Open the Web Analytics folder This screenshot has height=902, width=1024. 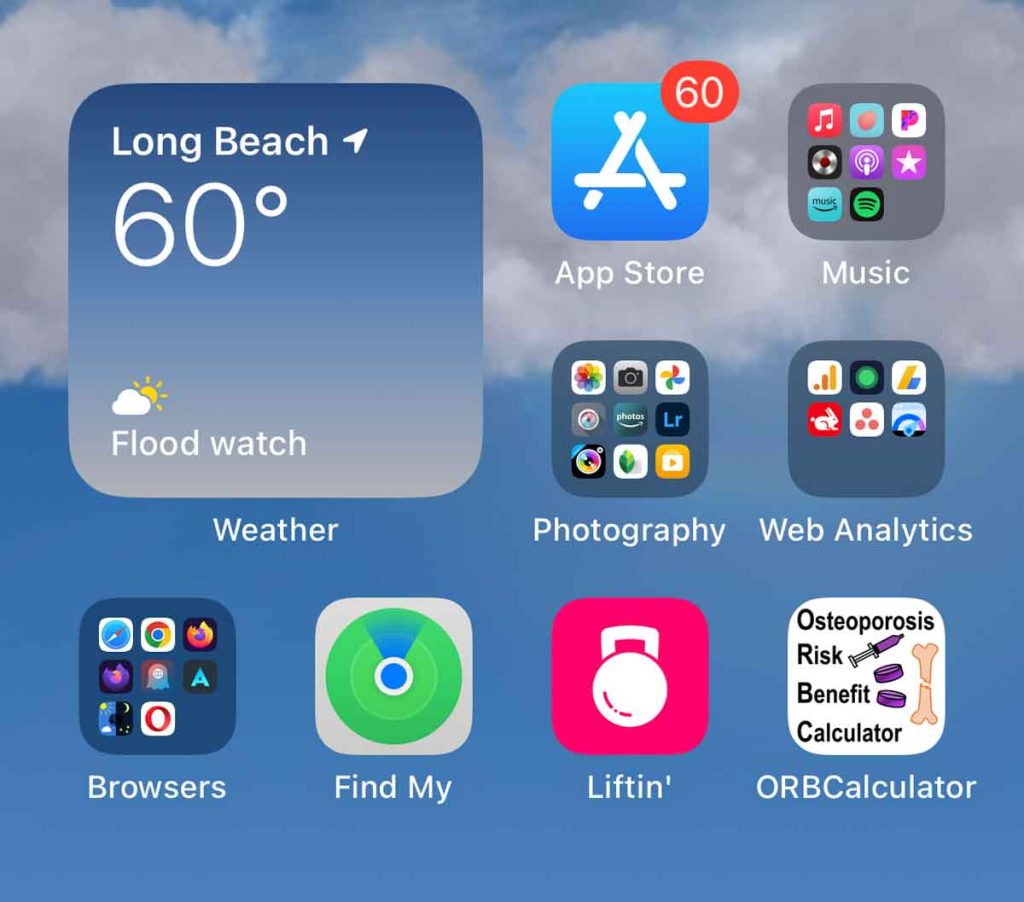tap(866, 419)
